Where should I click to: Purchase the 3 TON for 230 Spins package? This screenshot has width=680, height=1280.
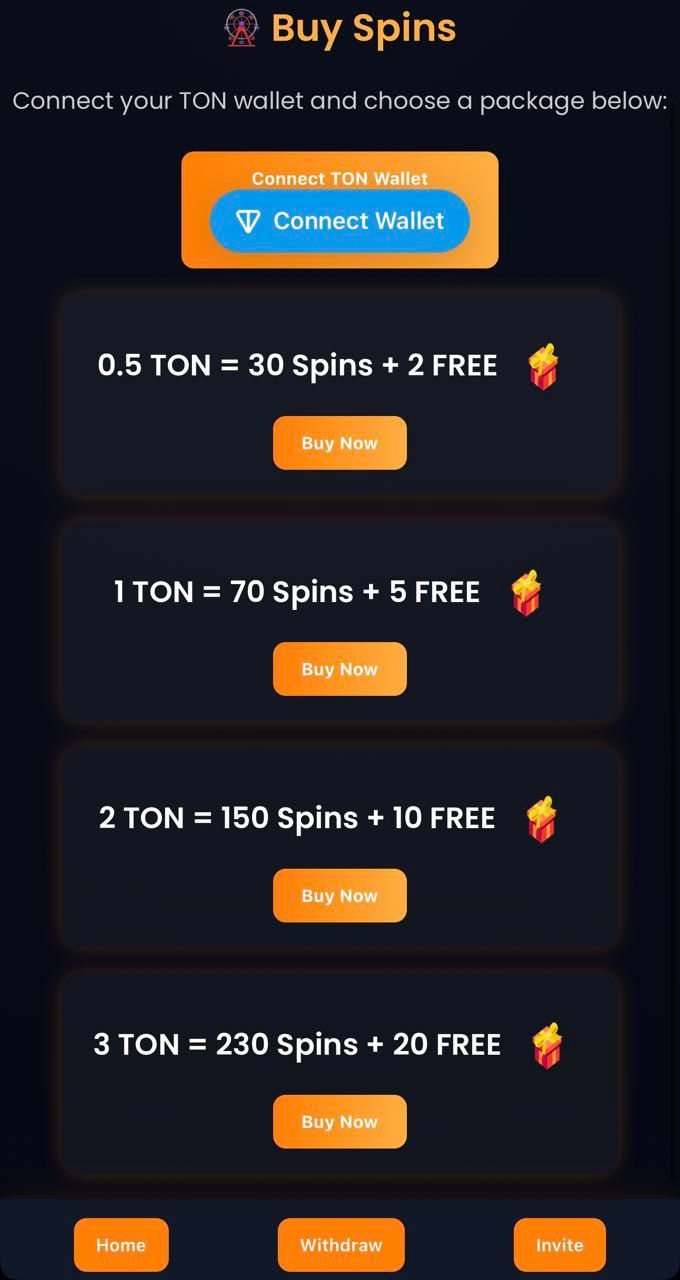click(340, 1122)
